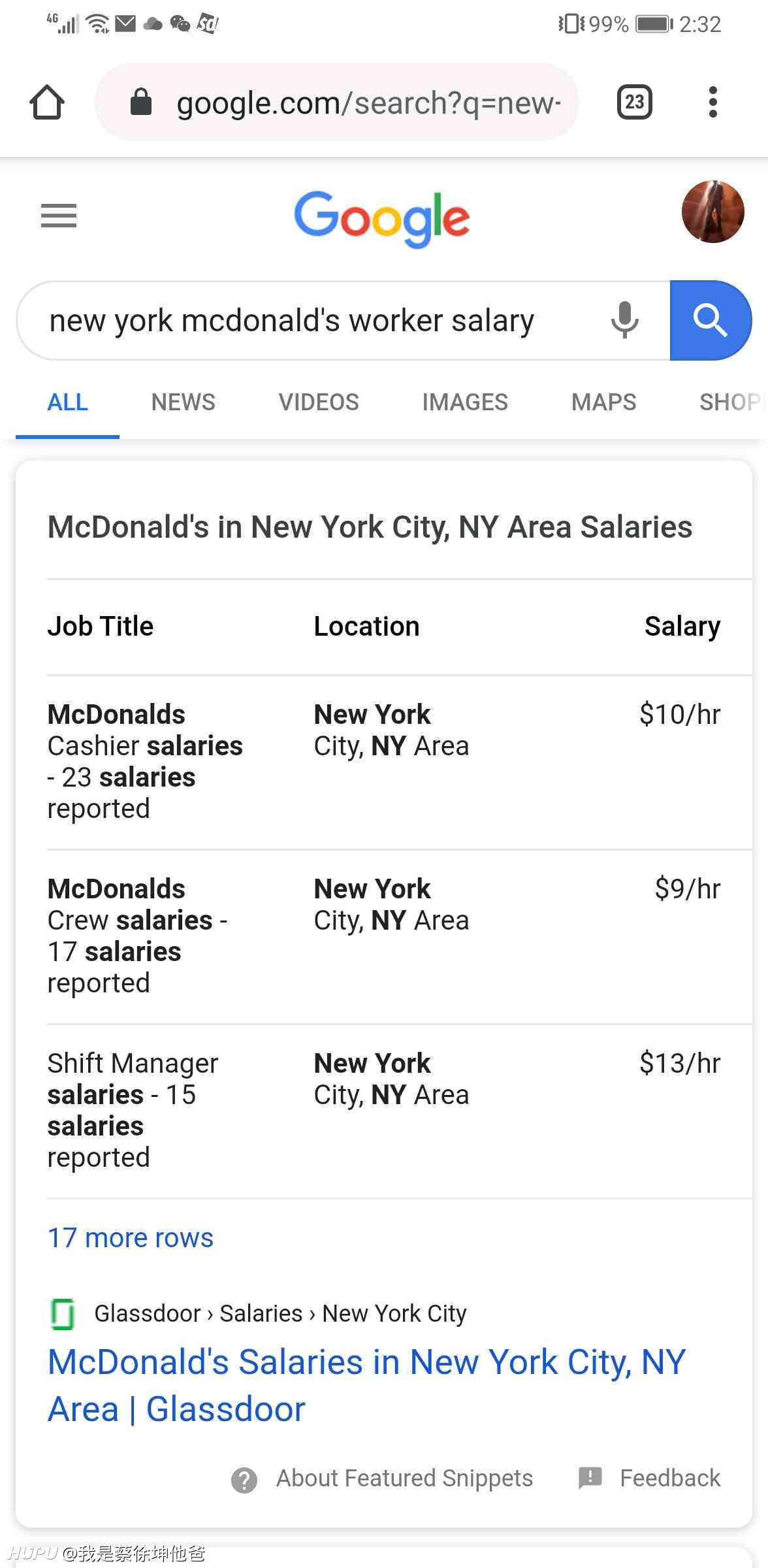Switch to the Images tab

coord(465,402)
